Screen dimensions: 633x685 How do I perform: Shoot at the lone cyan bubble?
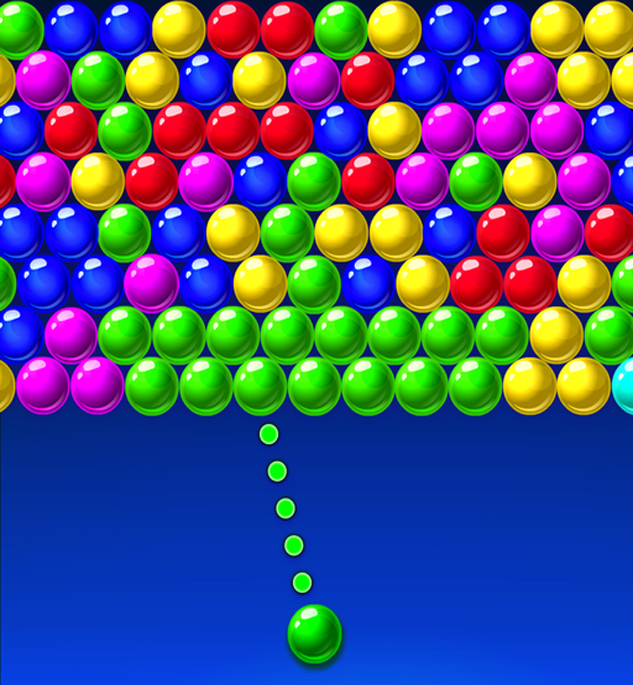pyautogui.click(x=624, y=386)
